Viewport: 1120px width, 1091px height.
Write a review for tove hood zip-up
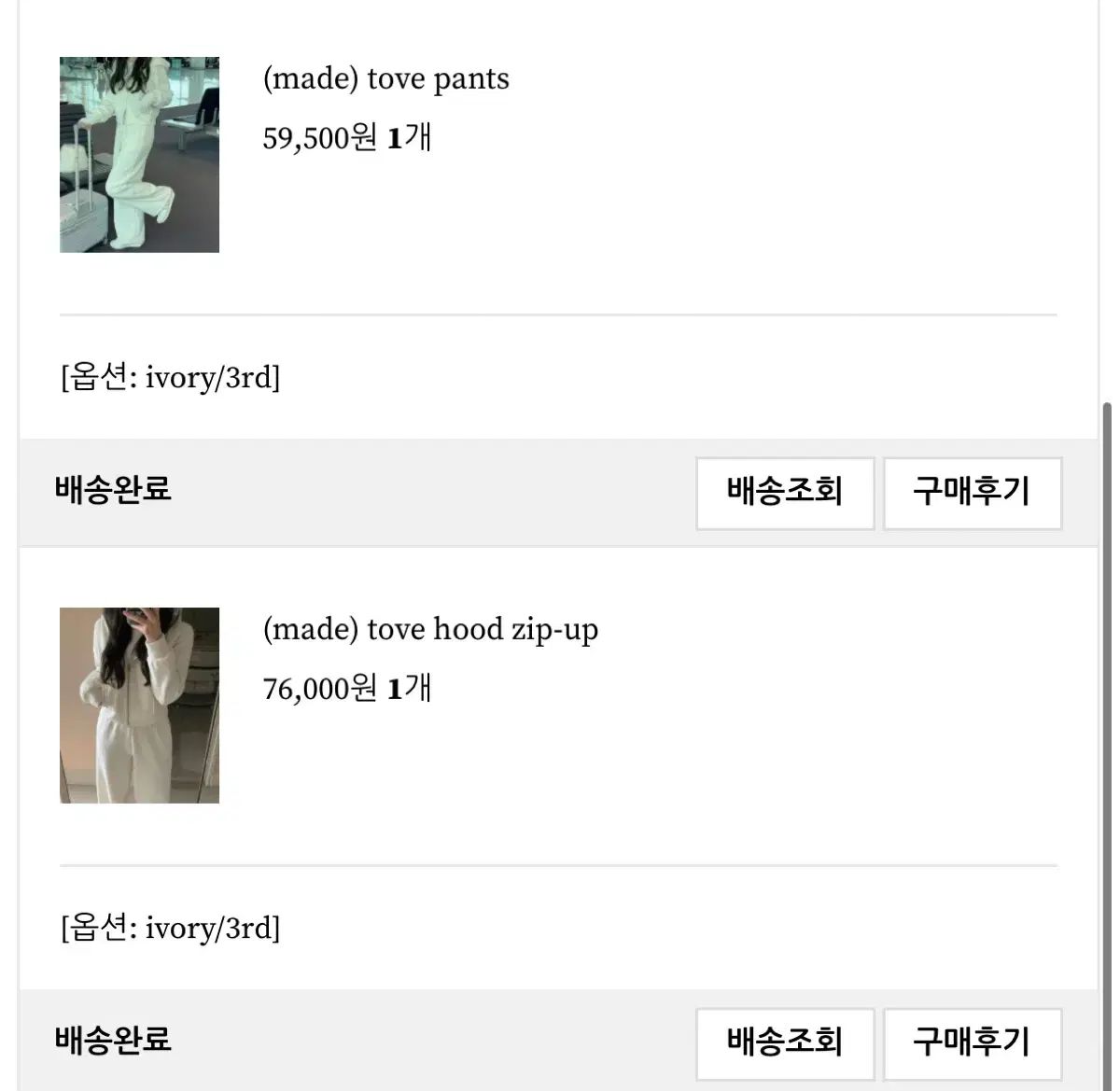[972, 1042]
